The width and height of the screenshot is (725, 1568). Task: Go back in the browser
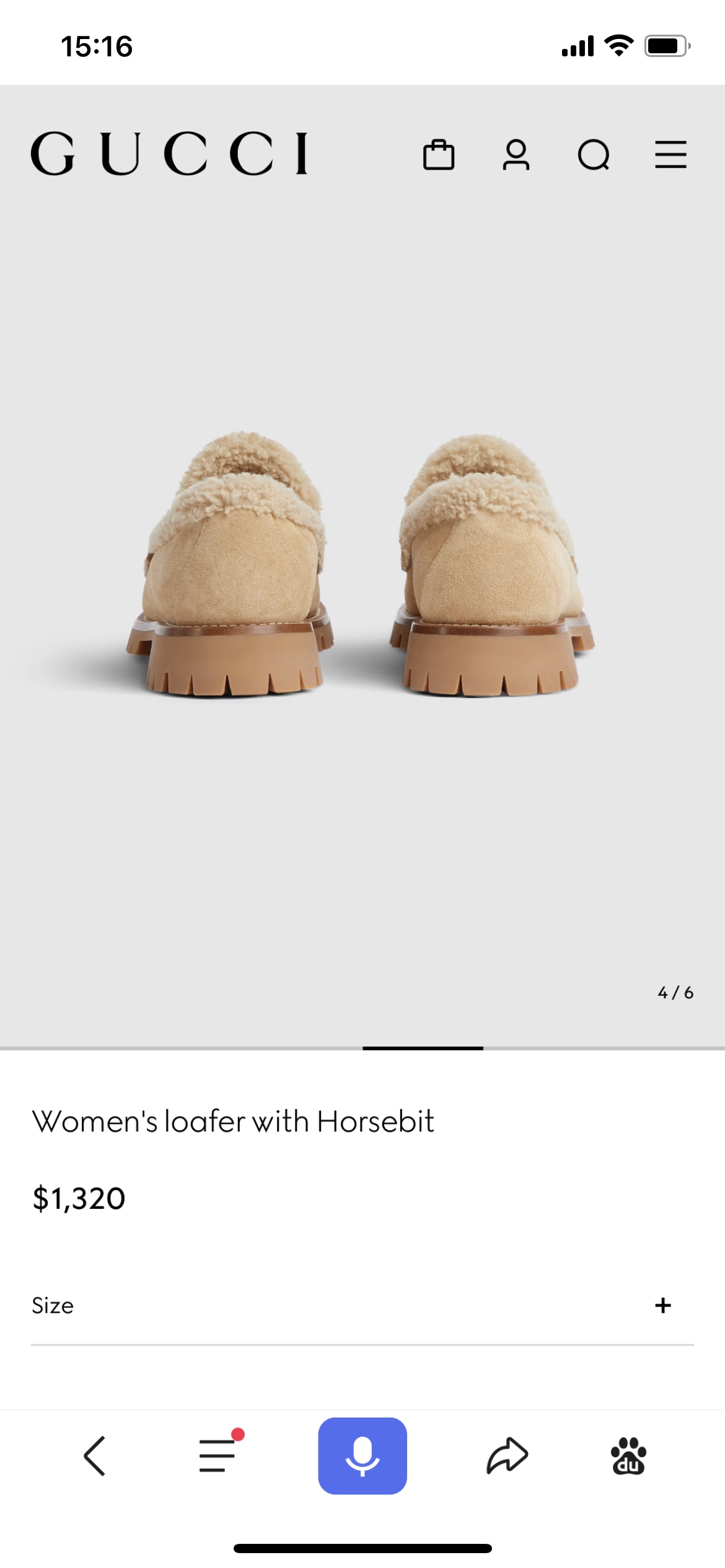95,1456
